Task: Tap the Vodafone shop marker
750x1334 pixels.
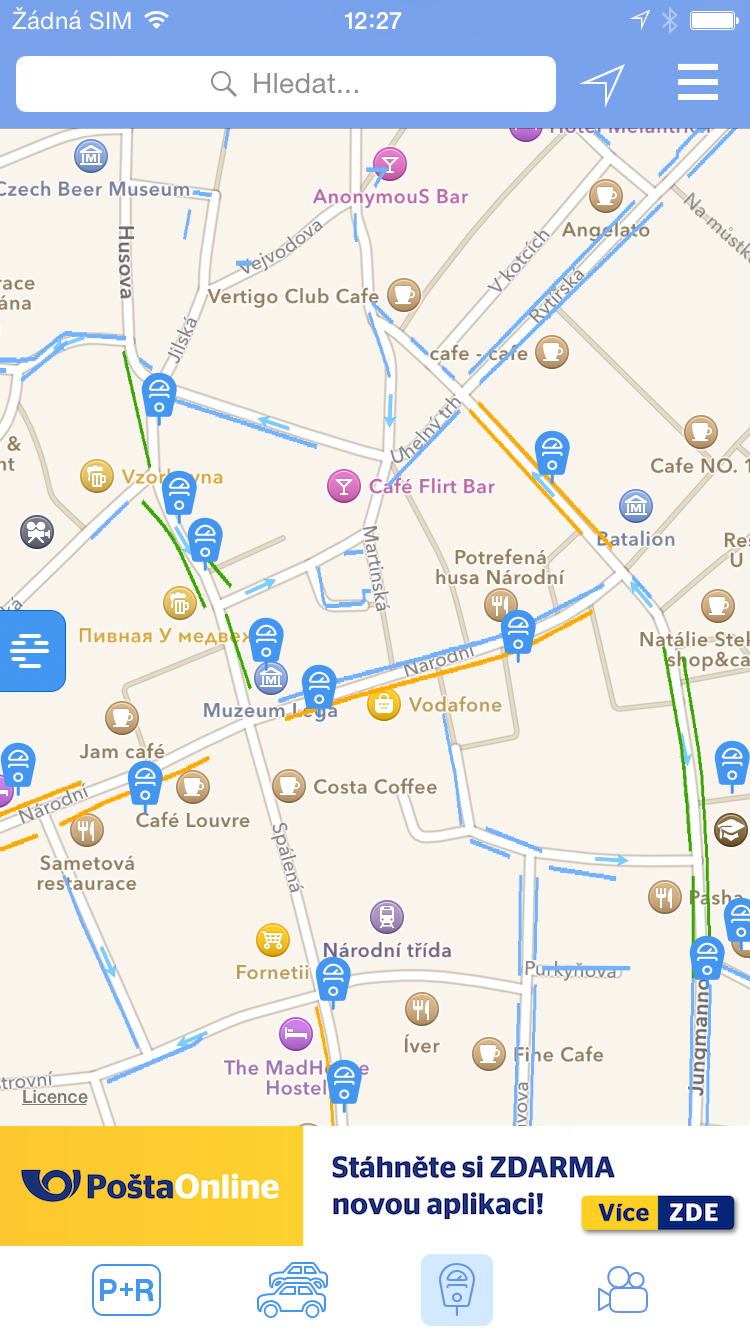Action: click(384, 704)
